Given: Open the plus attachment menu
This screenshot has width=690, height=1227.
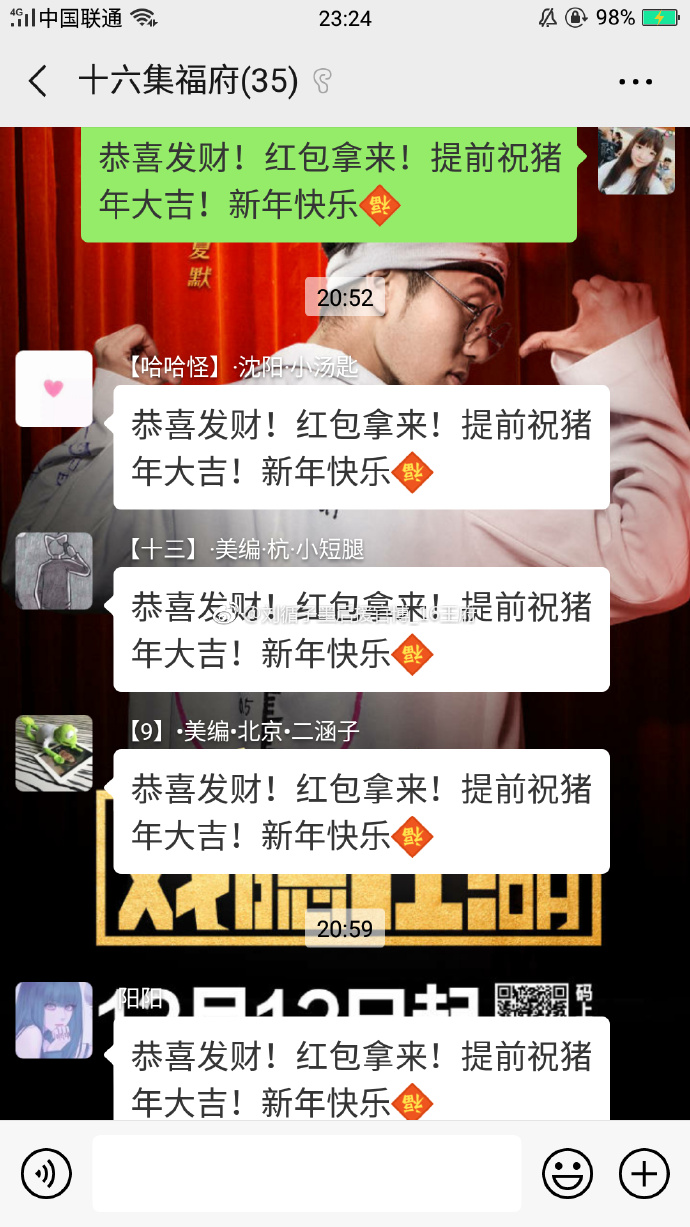Looking at the screenshot, I should [x=644, y=1173].
